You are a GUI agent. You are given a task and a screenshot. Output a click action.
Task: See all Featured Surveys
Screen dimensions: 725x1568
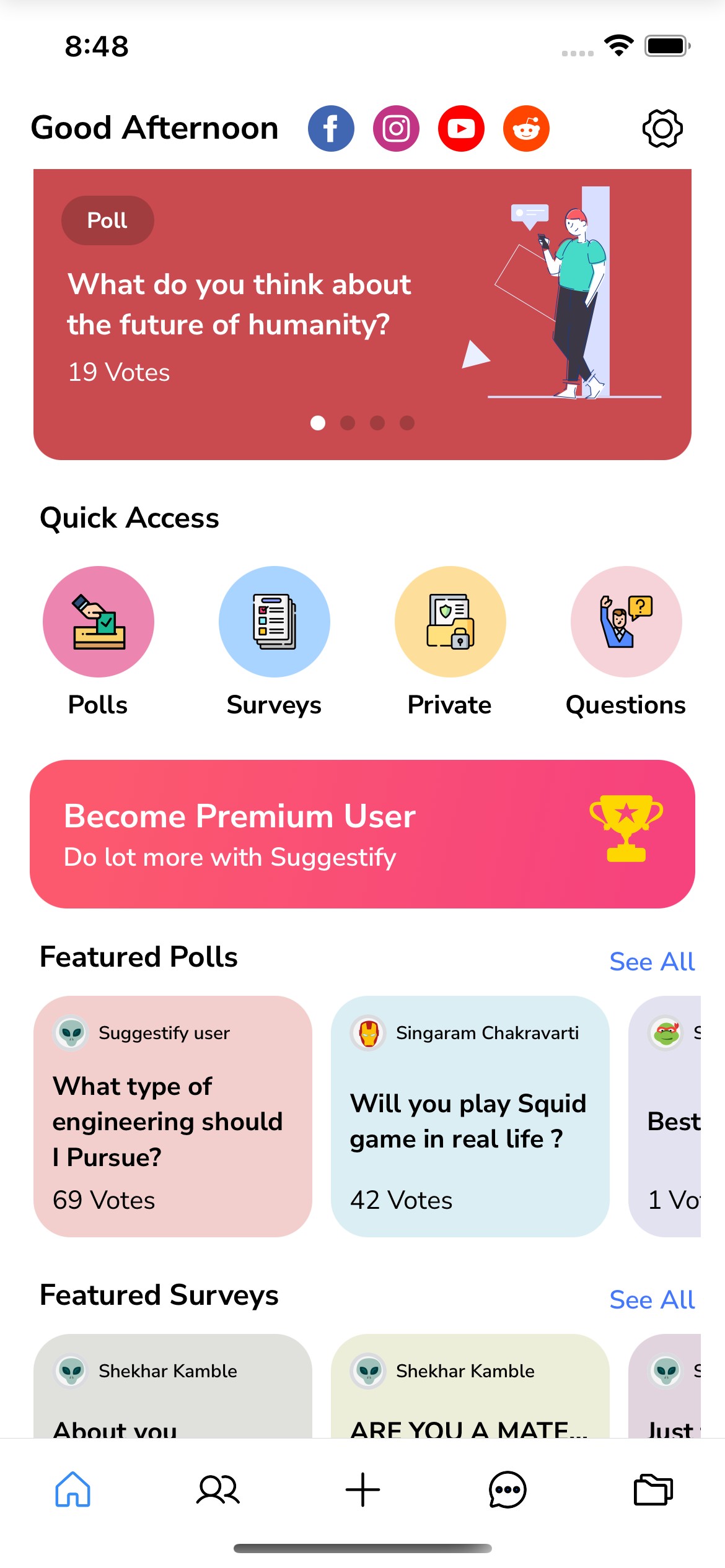[652, 1300]
